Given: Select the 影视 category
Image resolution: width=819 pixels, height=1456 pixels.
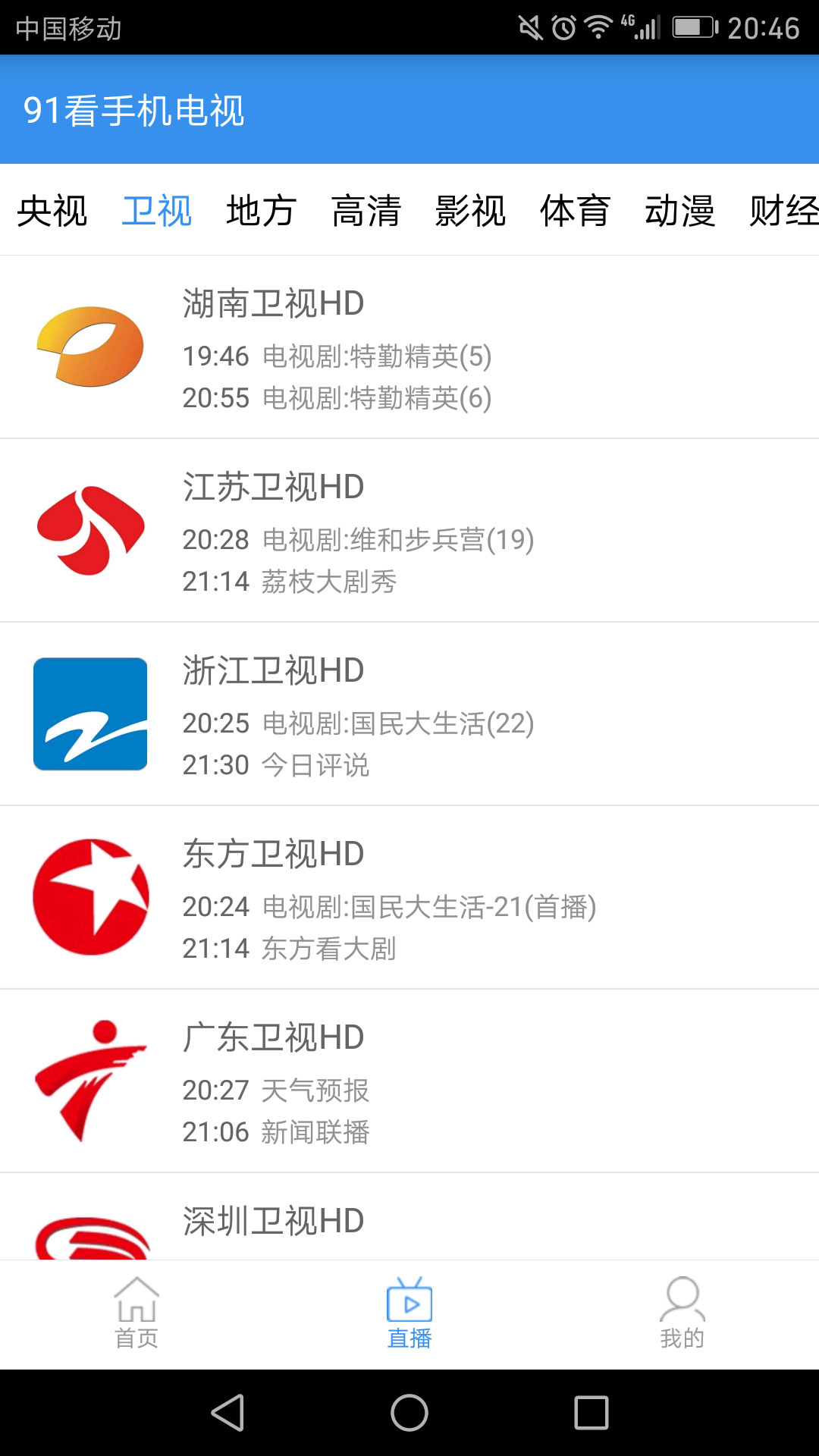Looking at the screenshot, I should pyautogui.click(x=470, y=212).
